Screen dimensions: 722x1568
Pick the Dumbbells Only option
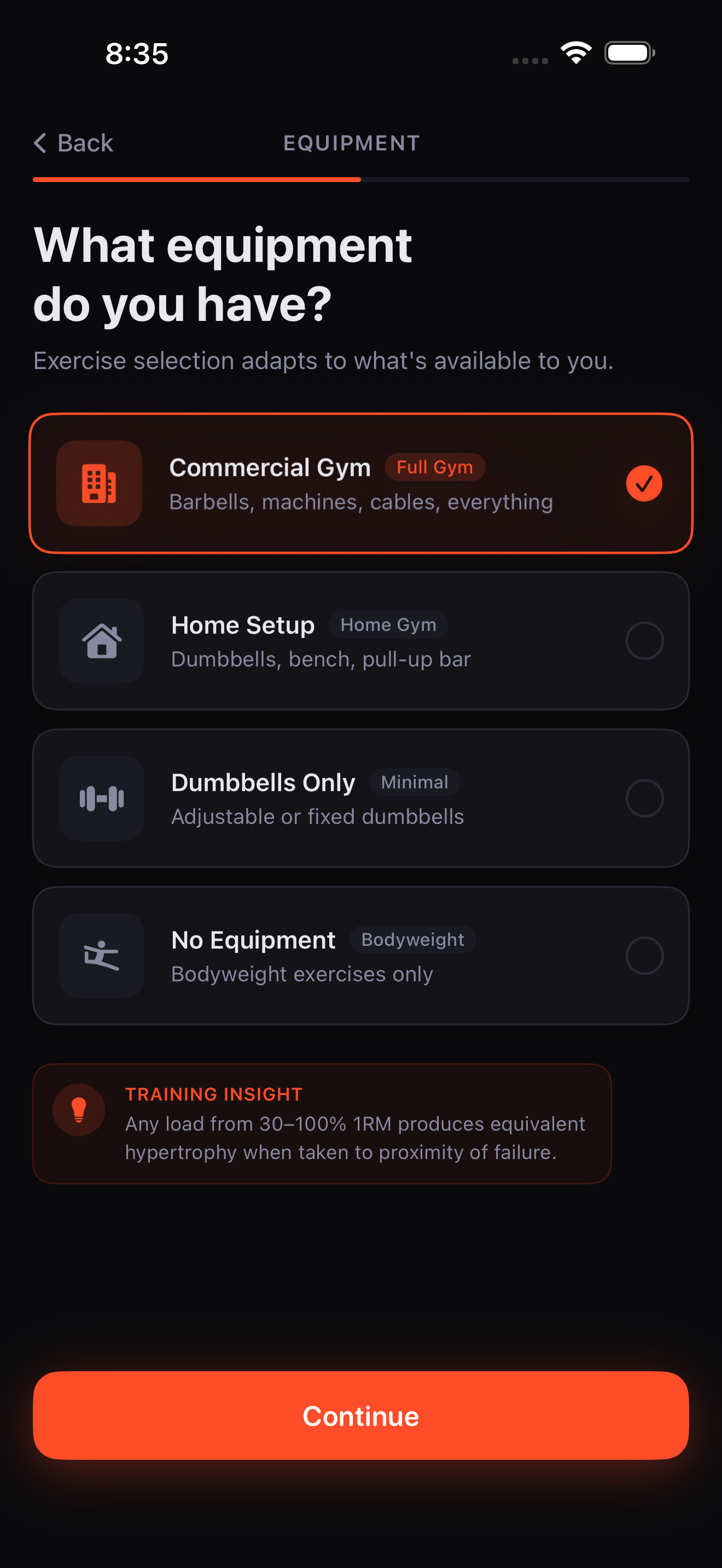tap(360, 798)
